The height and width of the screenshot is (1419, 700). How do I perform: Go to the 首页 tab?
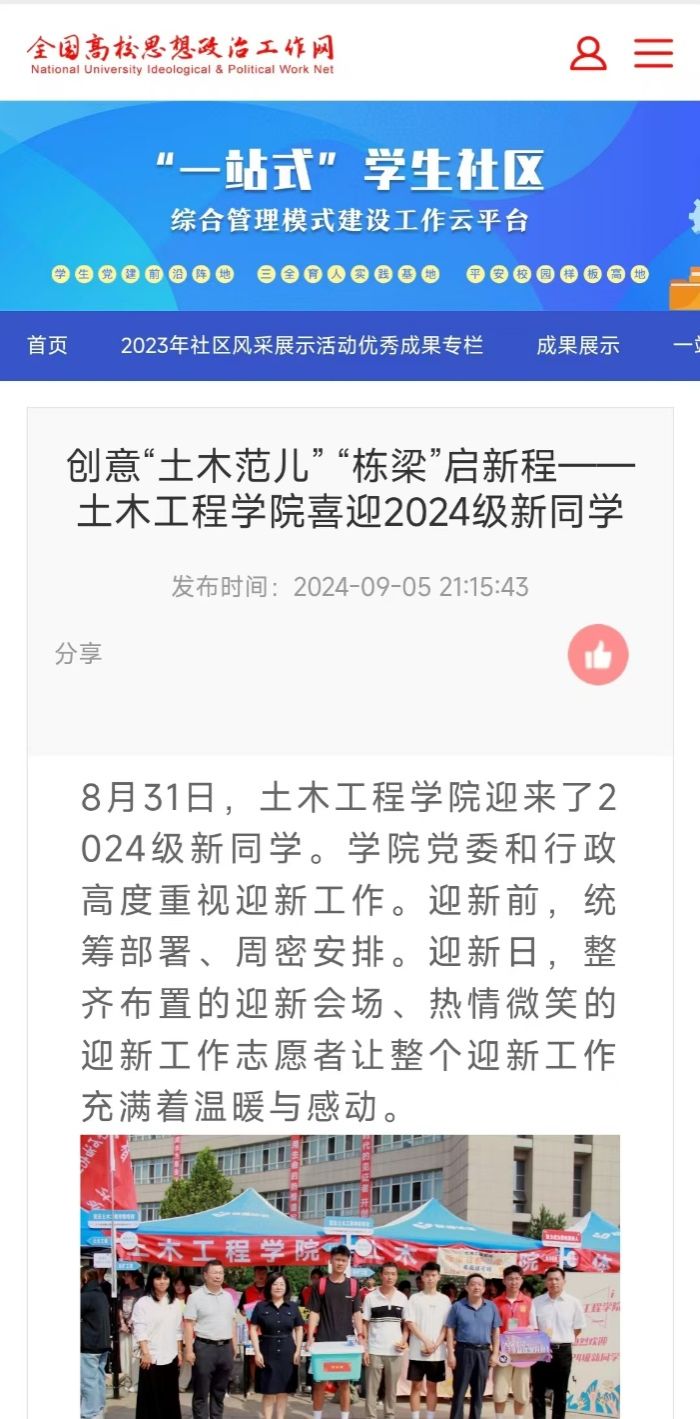coord(48,346)
